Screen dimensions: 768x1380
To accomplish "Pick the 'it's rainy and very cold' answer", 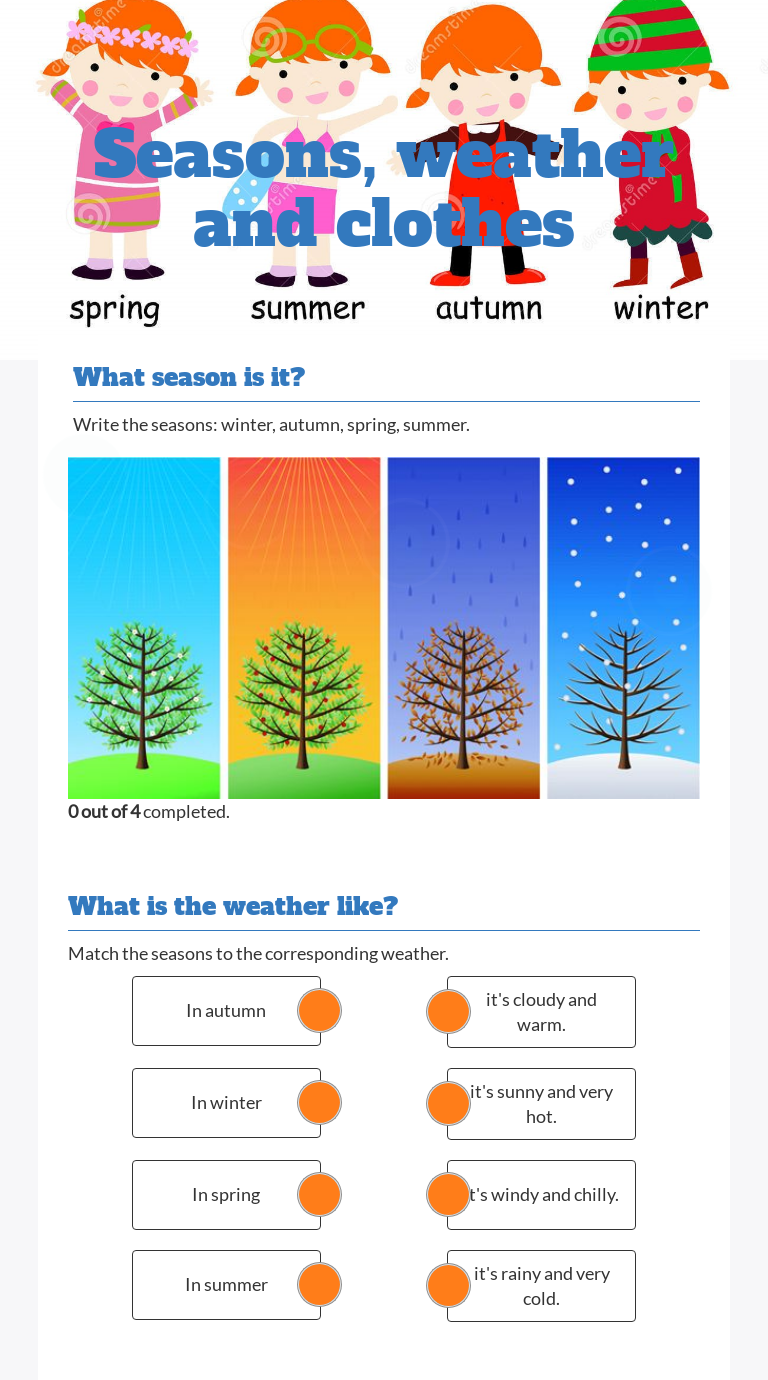I will 541,1286.
